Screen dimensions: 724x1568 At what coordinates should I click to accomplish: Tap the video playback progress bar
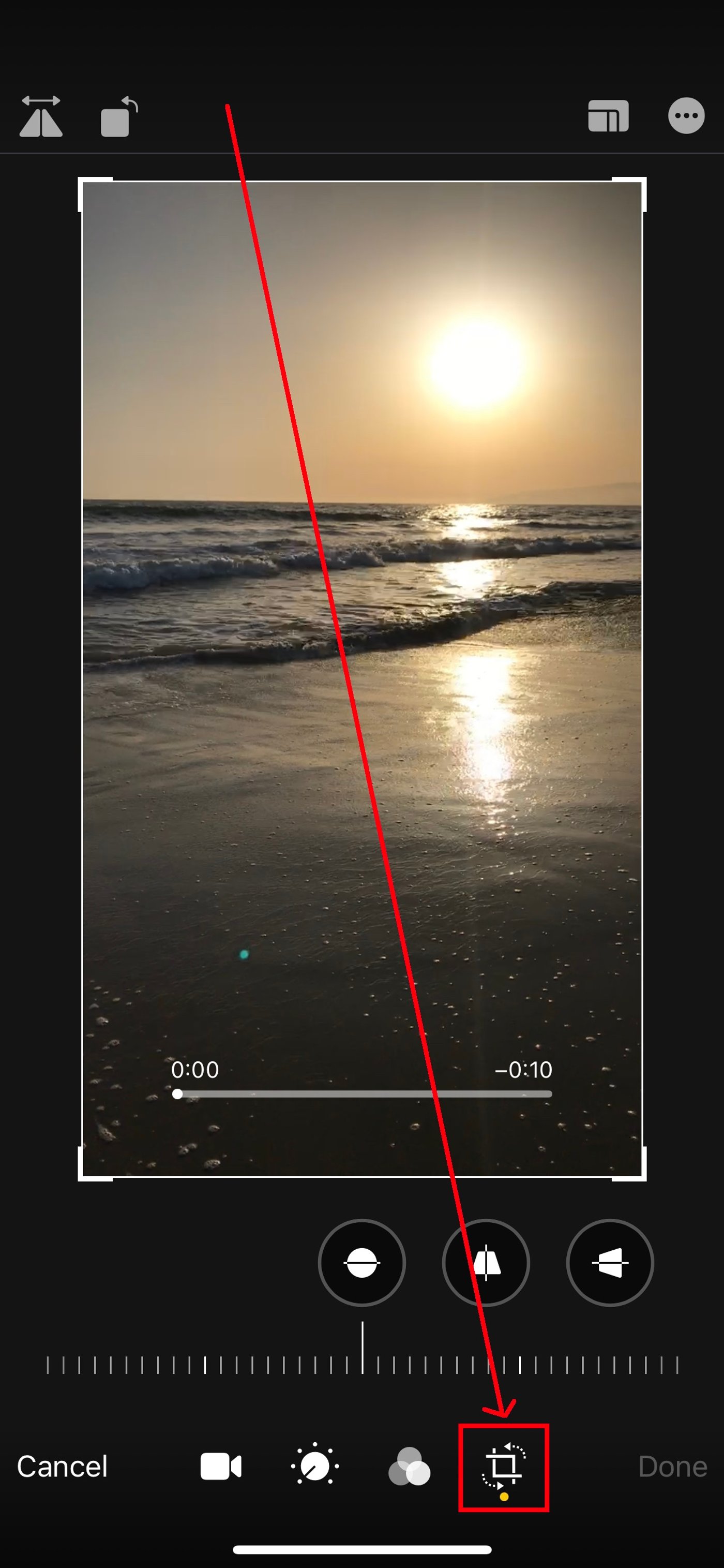(x=364, y=1094)
